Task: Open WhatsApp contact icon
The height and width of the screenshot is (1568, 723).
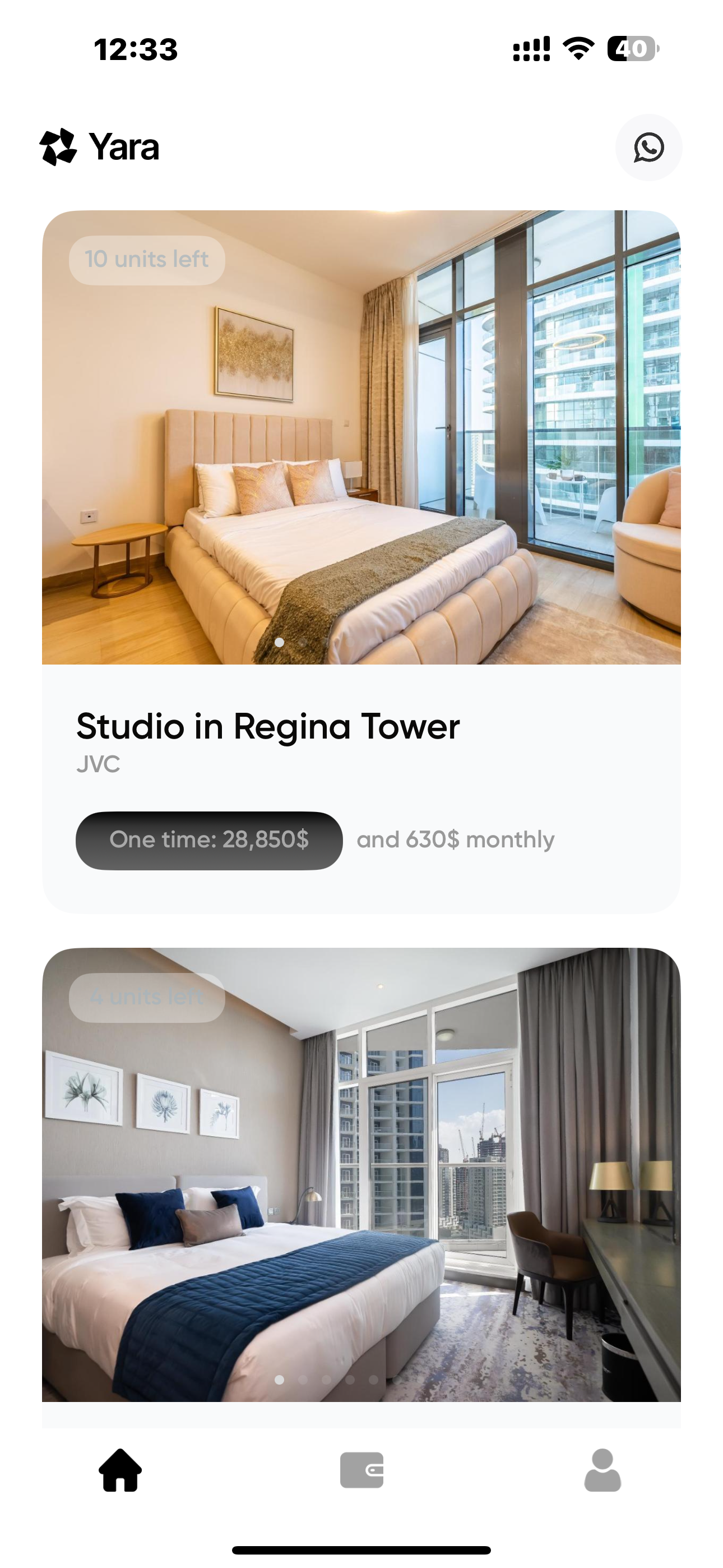Action: pyautogui.click(x=648, y=147)
